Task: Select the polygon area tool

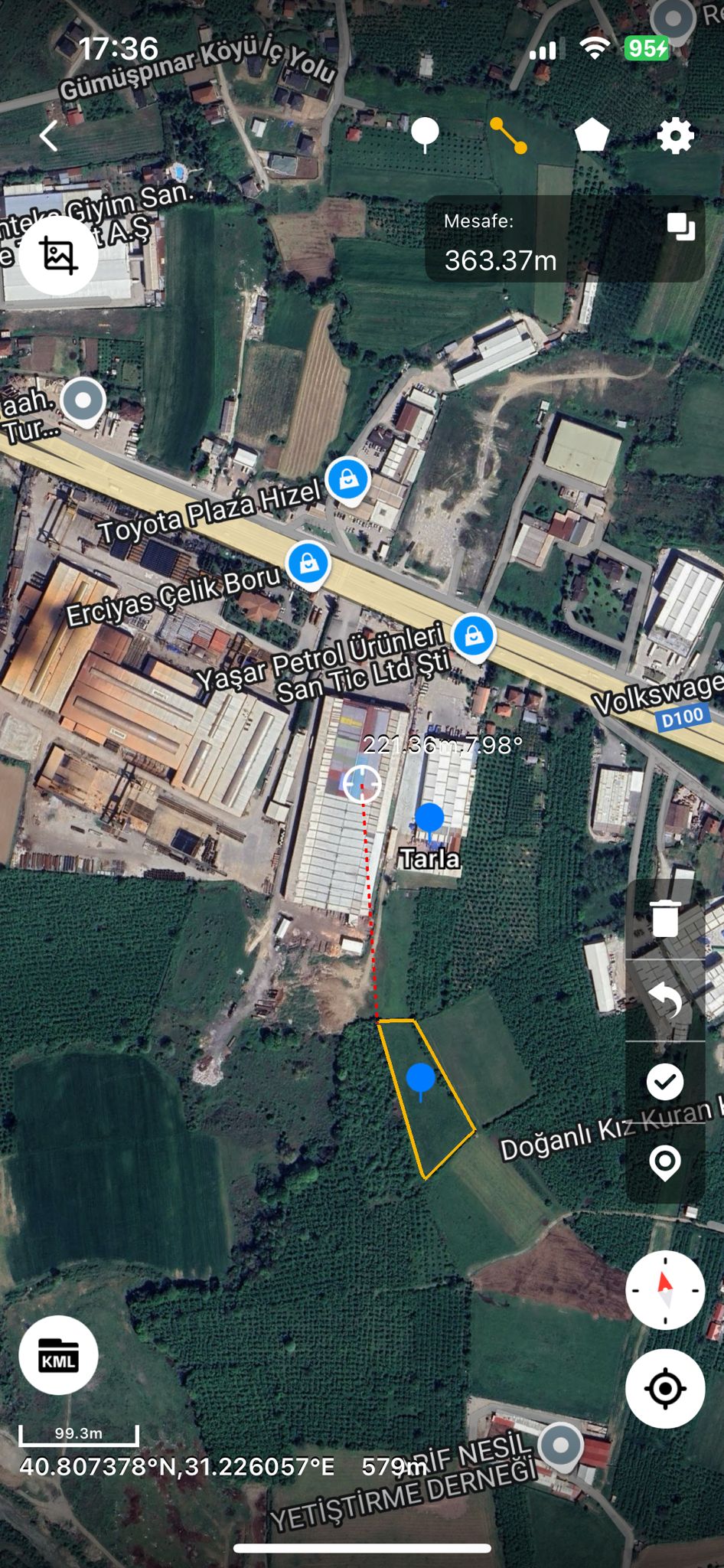Action: tap(592, 136)
